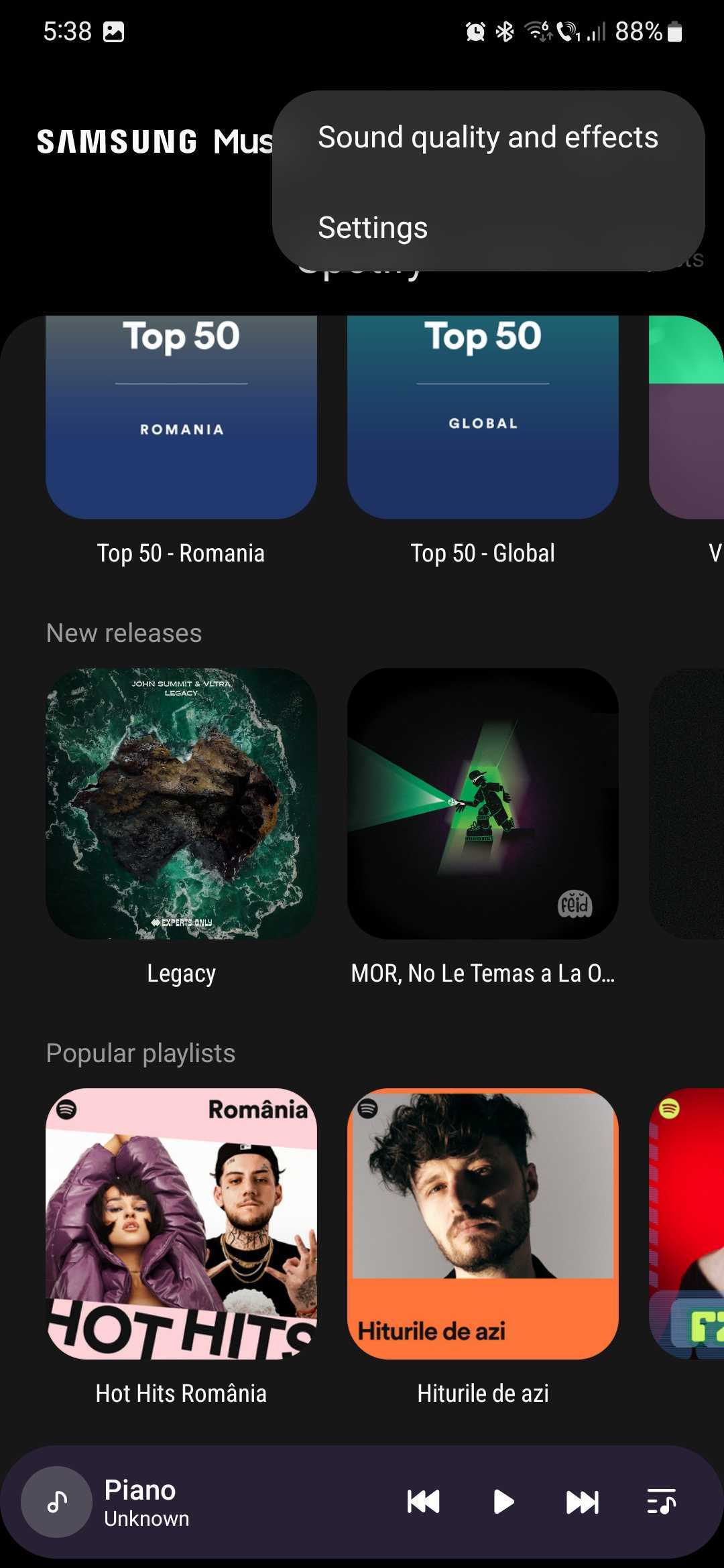Skip to the next track
The image size is (724, 1568).
(582, 1502)
